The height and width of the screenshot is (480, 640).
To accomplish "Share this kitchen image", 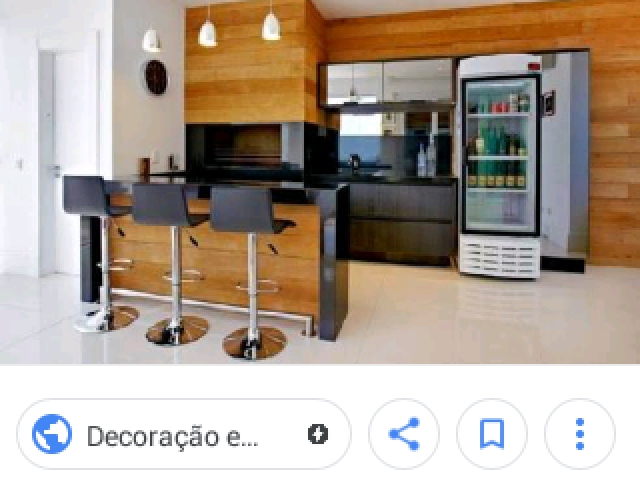I will tap(403, 435).
